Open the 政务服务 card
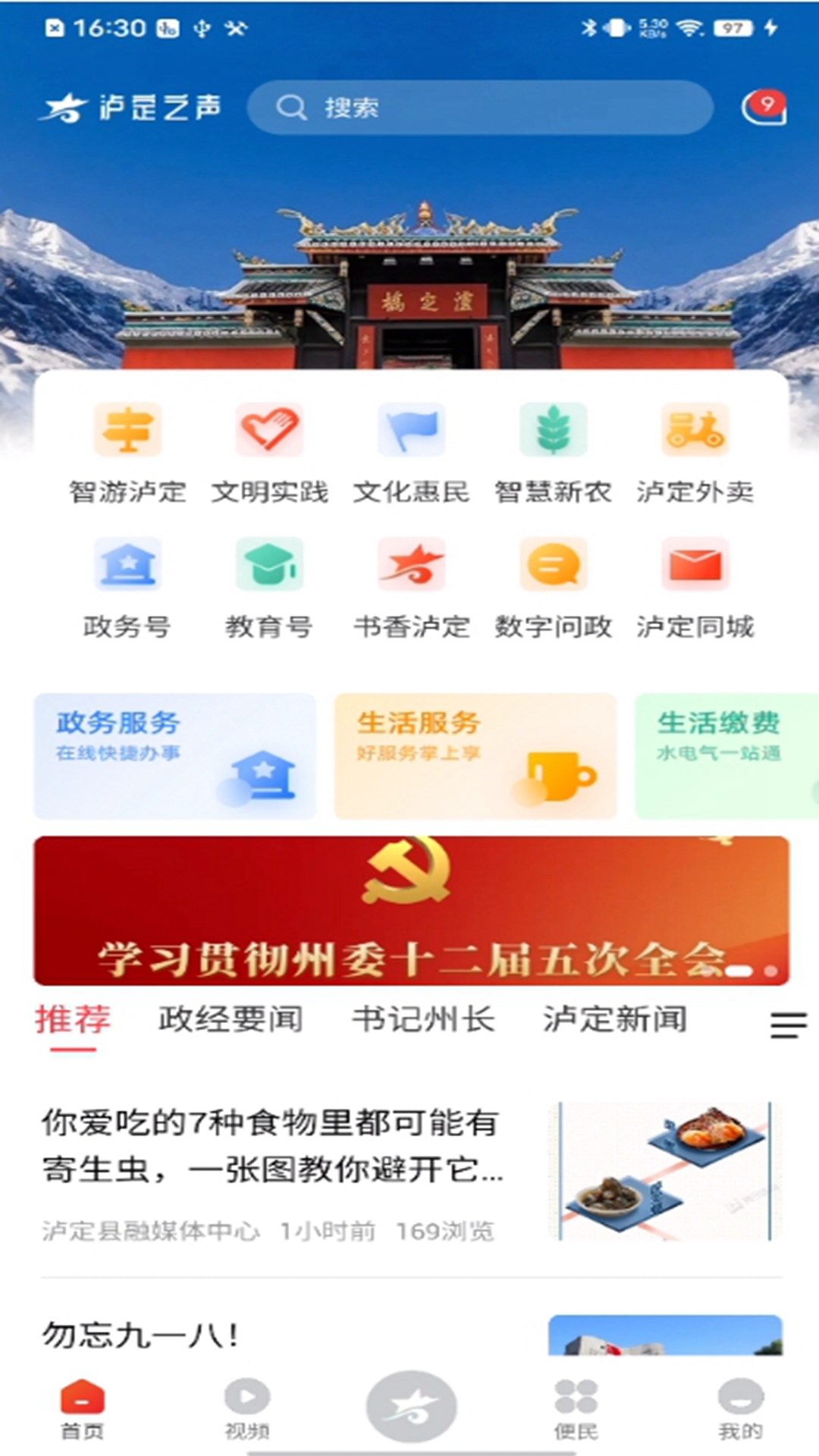The width and height of the screenshot is (819, 1456). pos(174,756)
